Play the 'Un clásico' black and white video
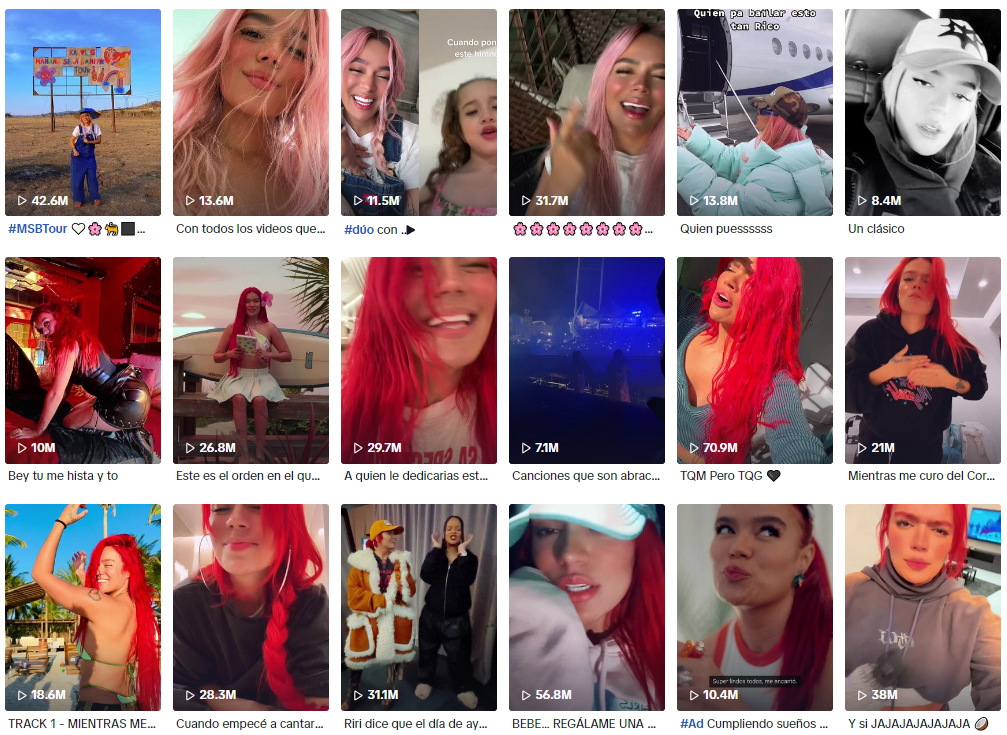Screen dimensions: 1007x735 click(923, 112)
